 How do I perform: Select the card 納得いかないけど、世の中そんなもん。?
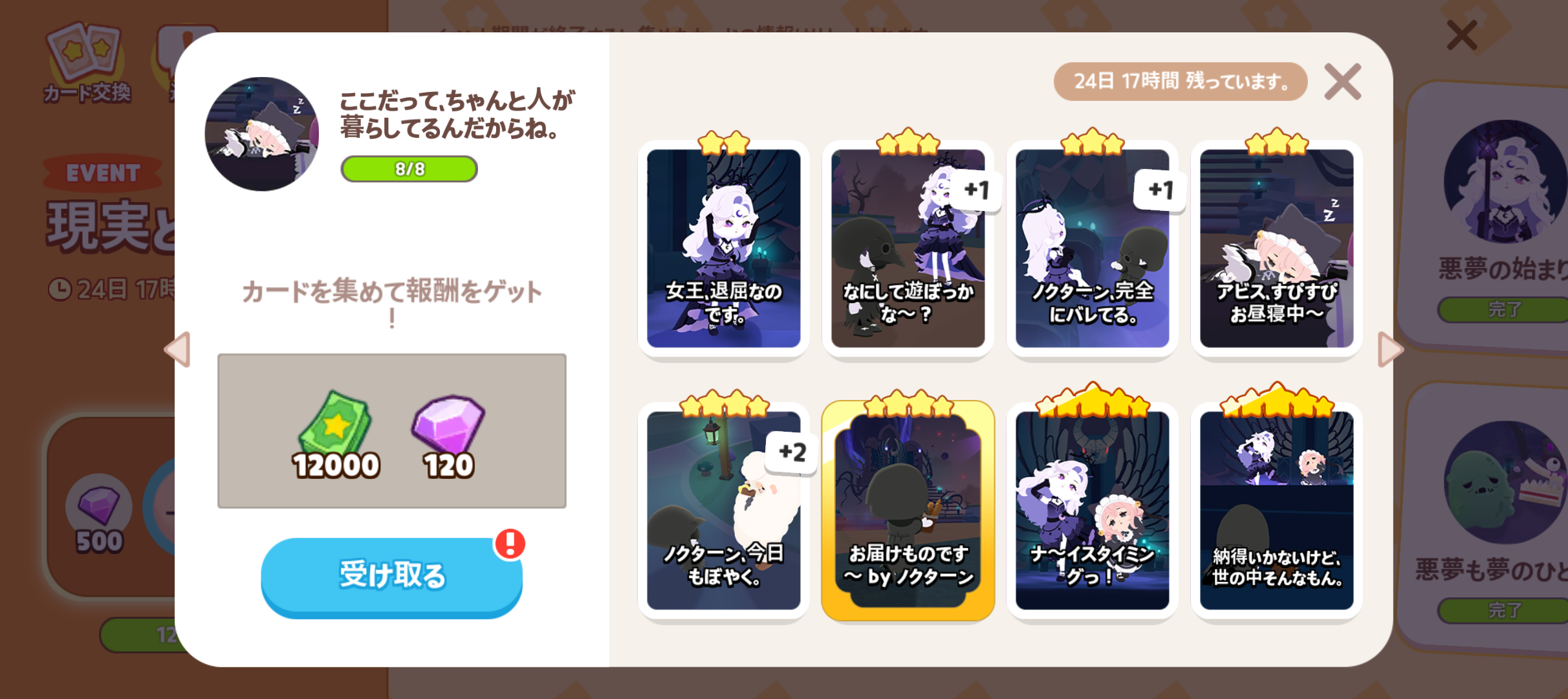[1276, 511]
